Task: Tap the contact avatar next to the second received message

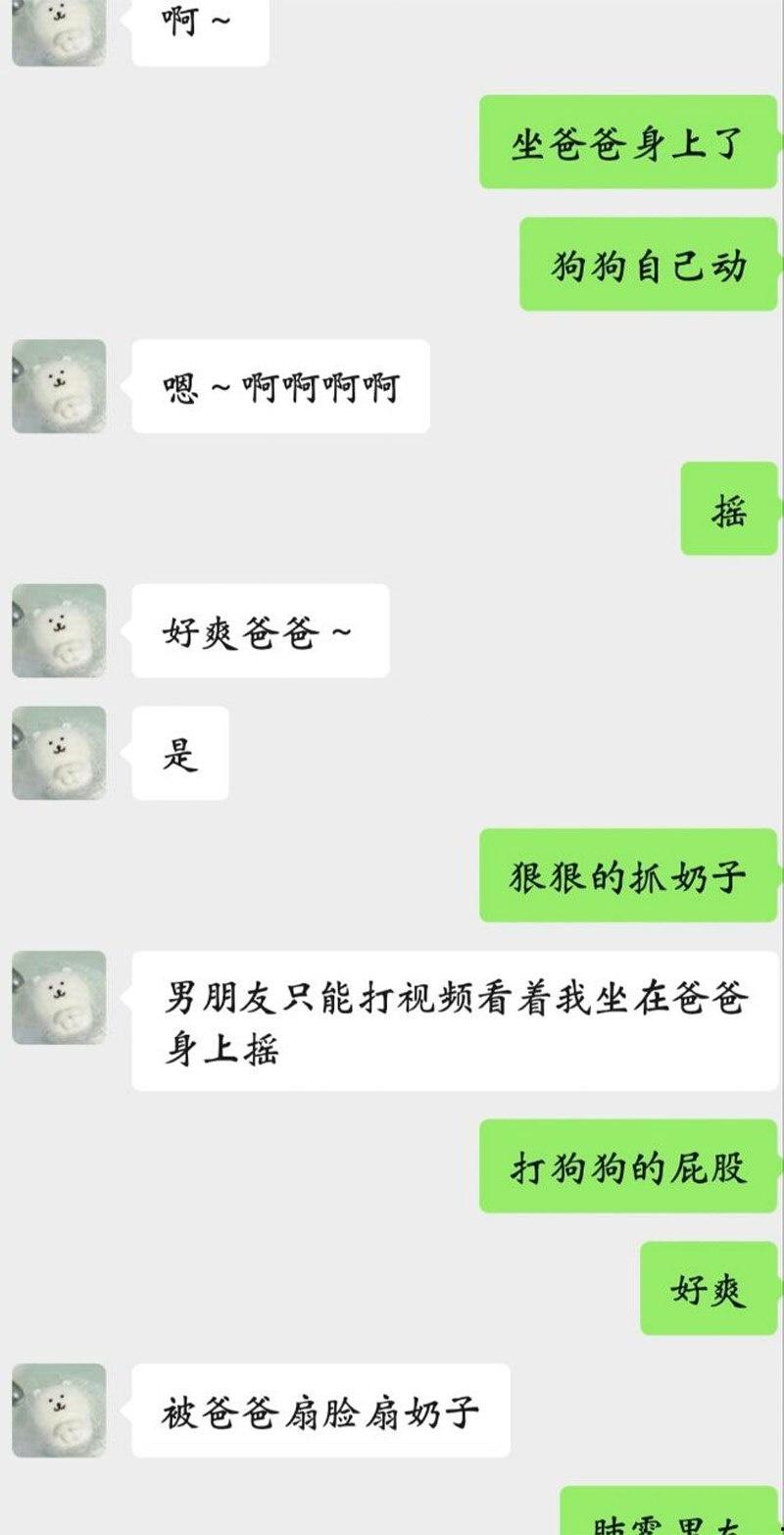Action: pyautogui.click(x=59, y=387)
